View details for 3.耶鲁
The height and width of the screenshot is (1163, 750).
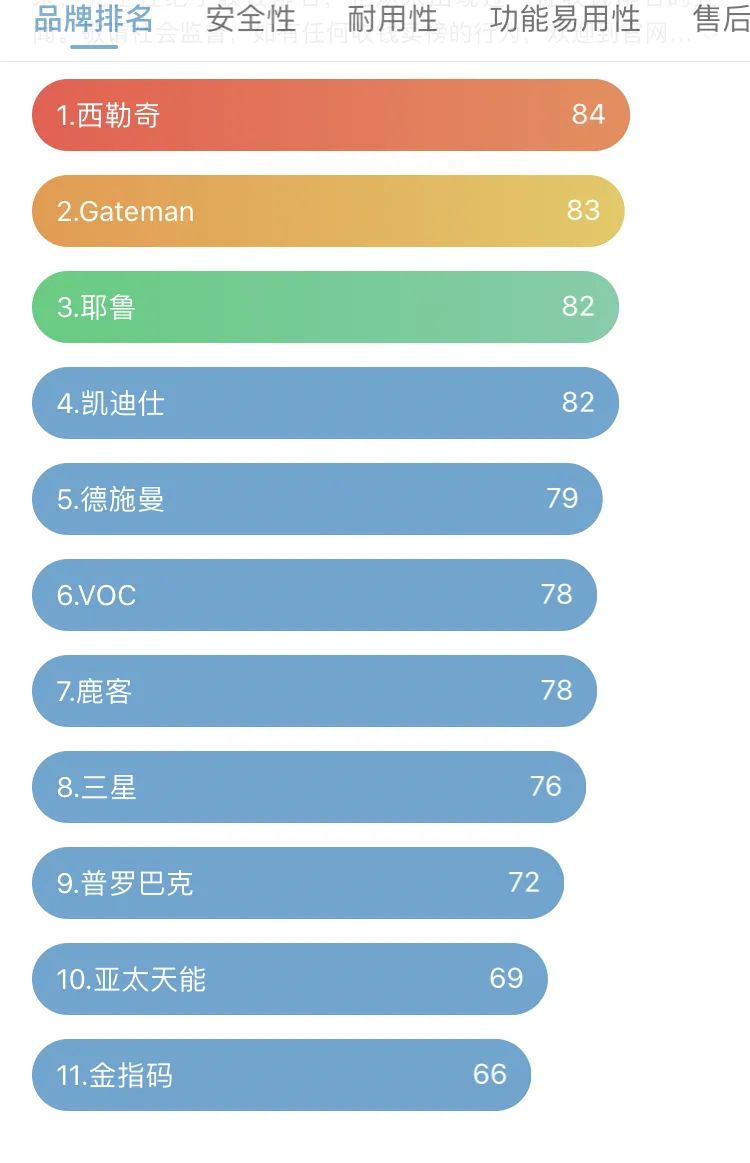[x=325, y=307]
